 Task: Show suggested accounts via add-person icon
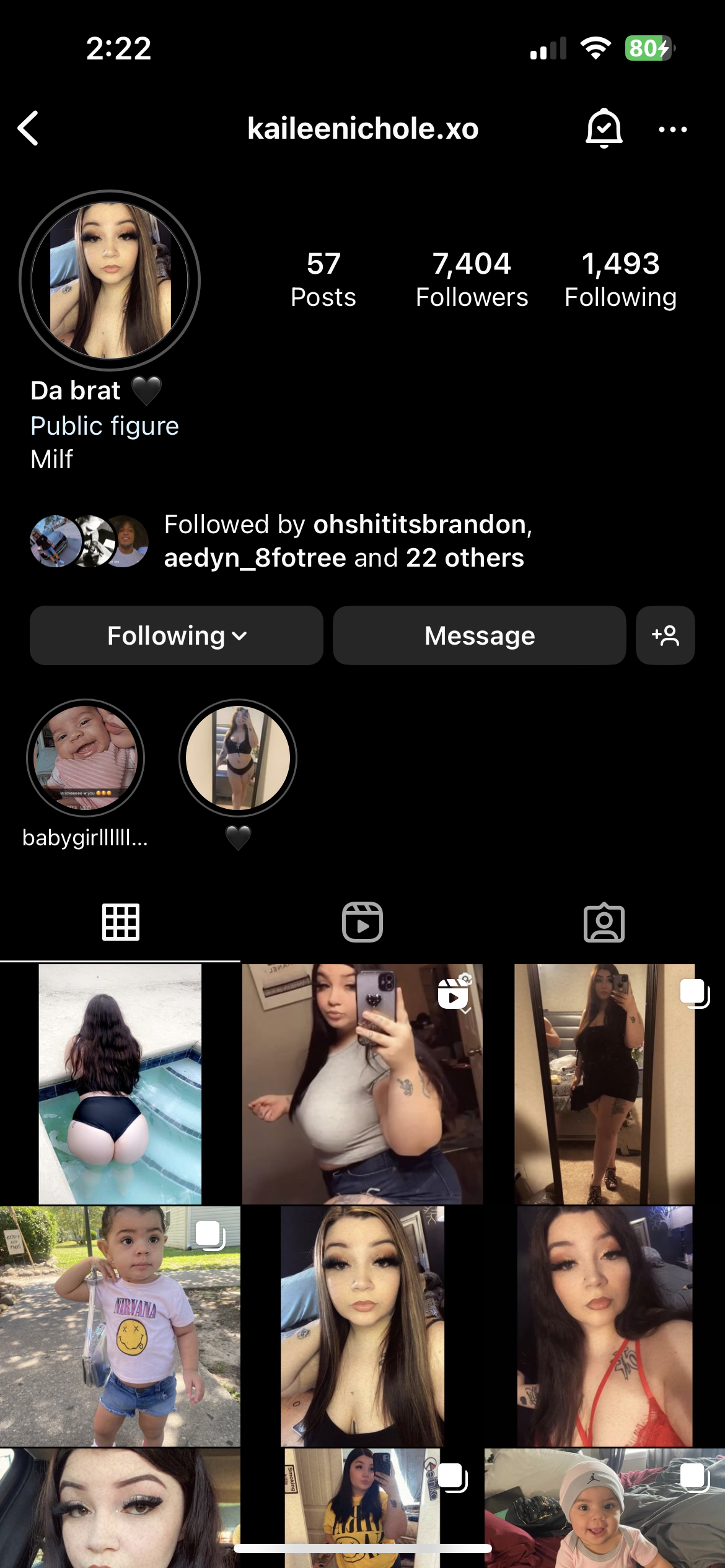[665, 635]
